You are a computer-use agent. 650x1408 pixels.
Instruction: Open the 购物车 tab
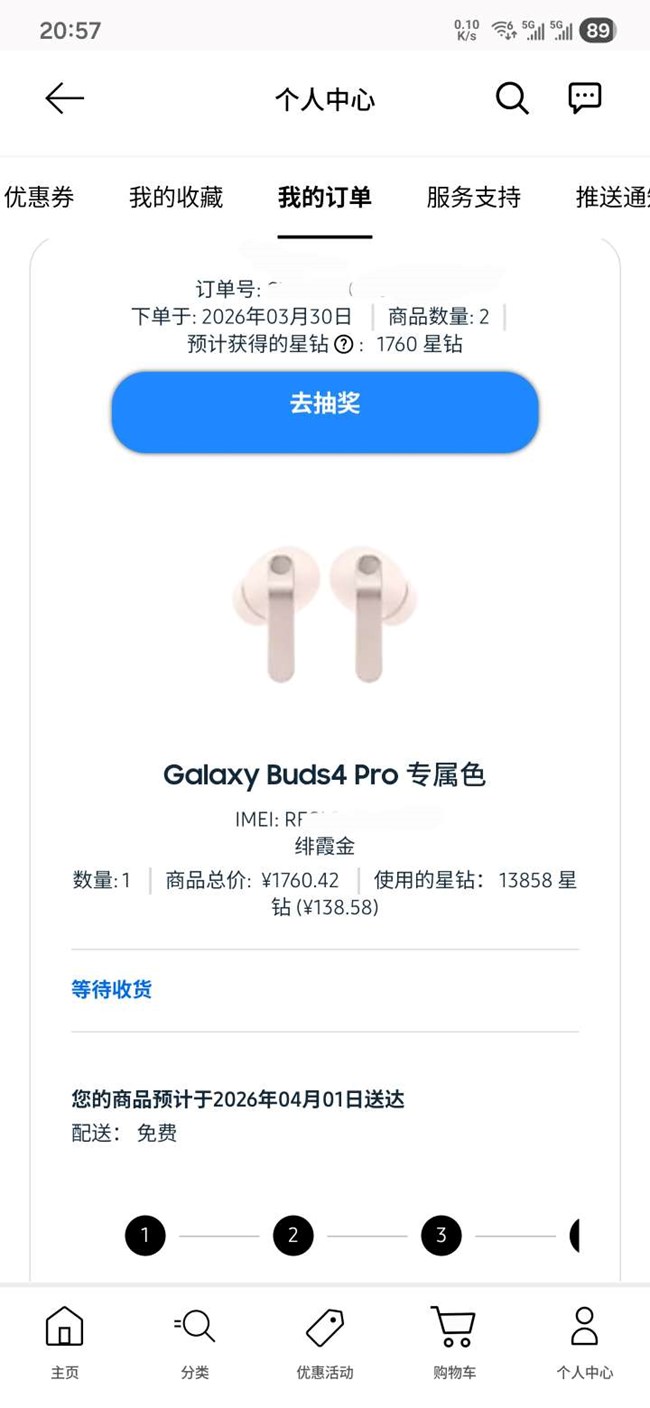454,1341
